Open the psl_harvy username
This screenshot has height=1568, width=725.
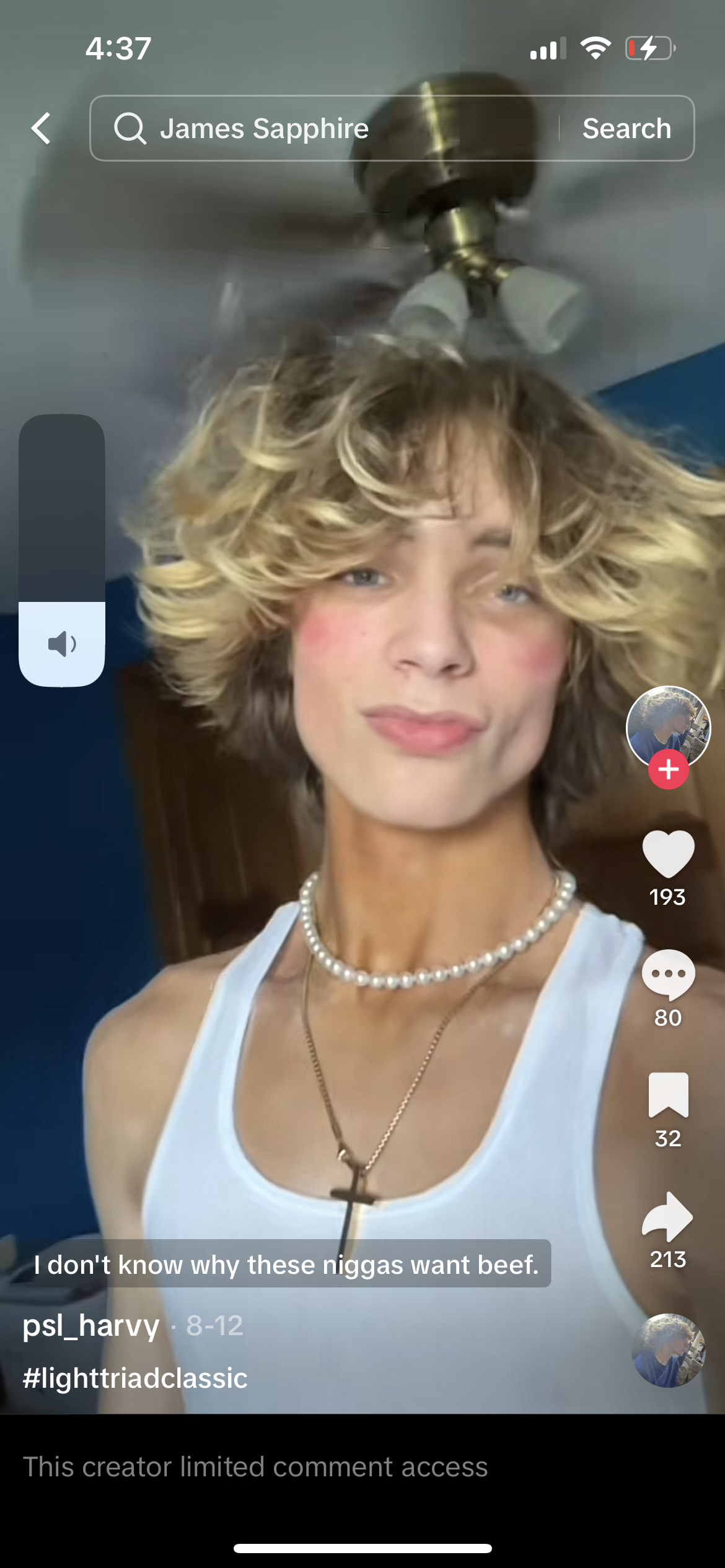pos(91,1325)
